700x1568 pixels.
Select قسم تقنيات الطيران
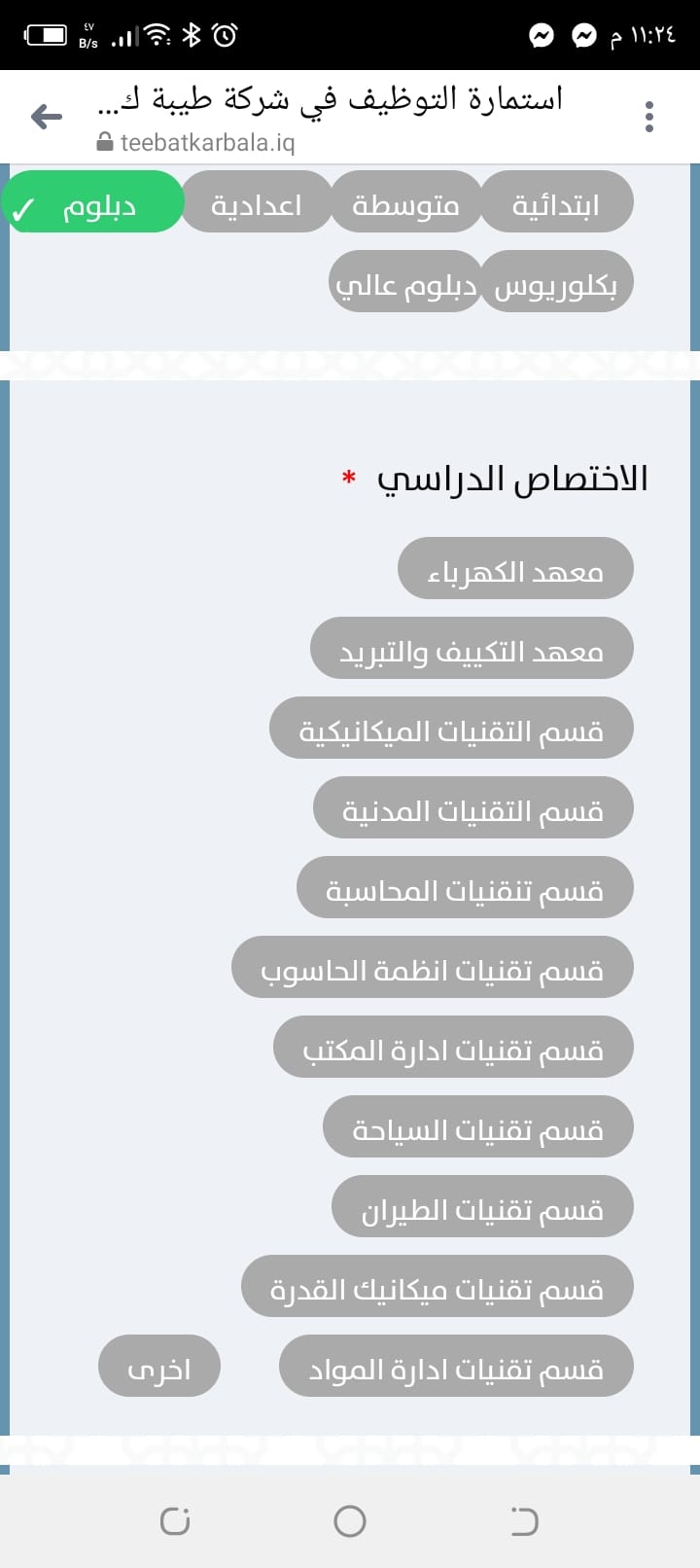[482, 1206]
